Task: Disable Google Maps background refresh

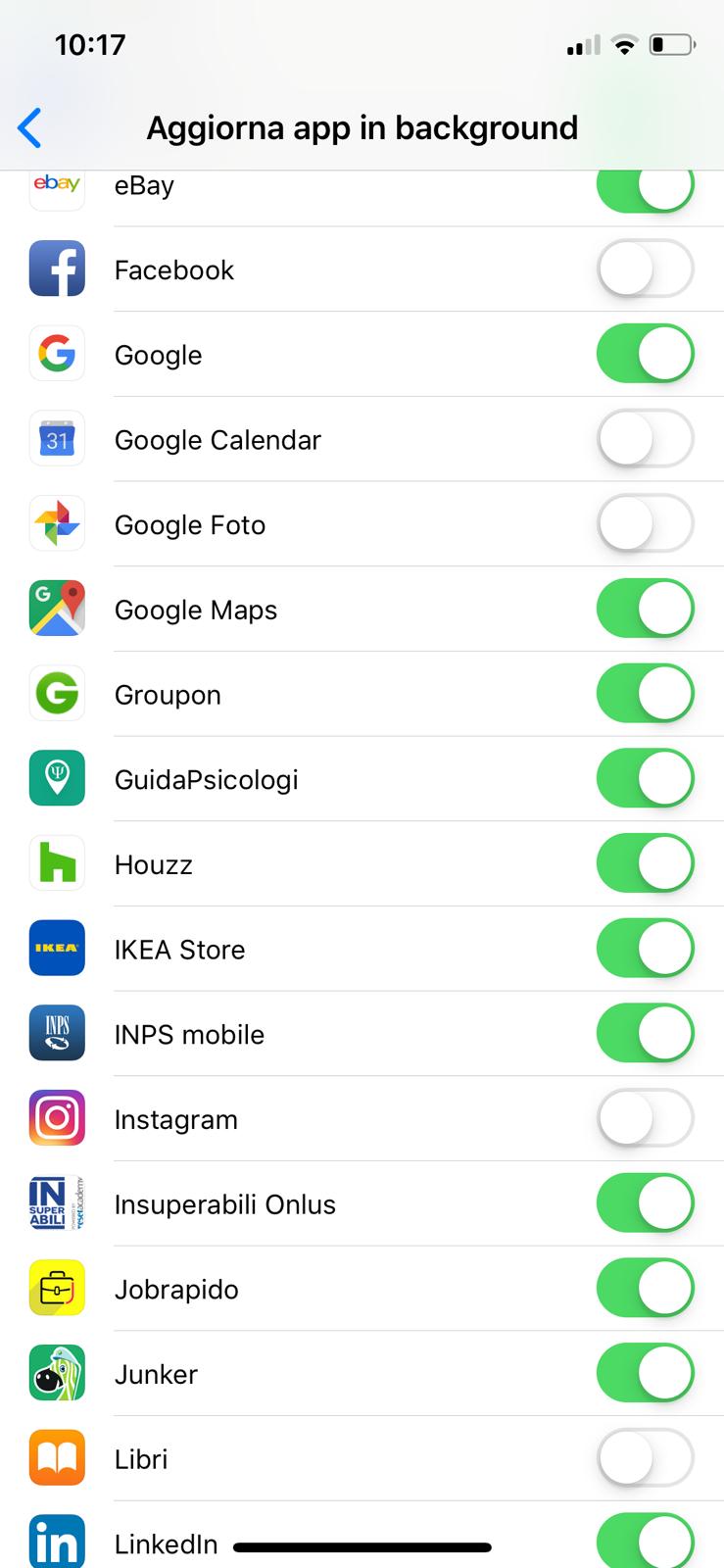Action: tap(645, 609)
